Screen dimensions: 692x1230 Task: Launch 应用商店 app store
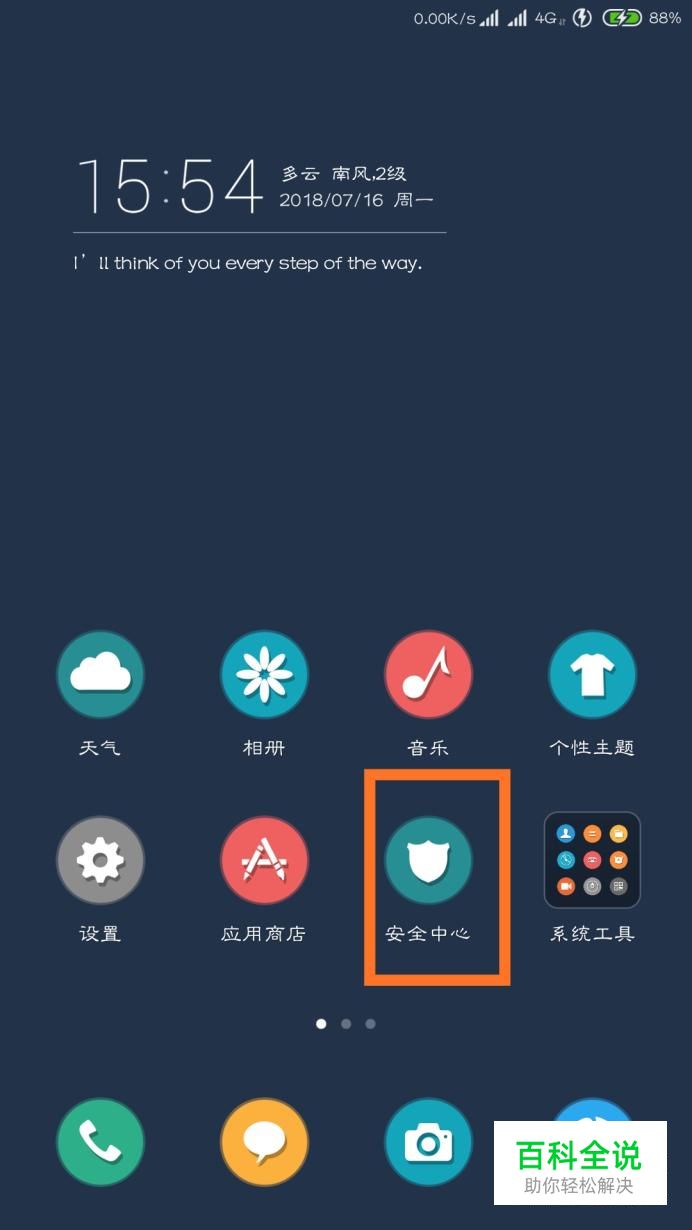(264, 861)
